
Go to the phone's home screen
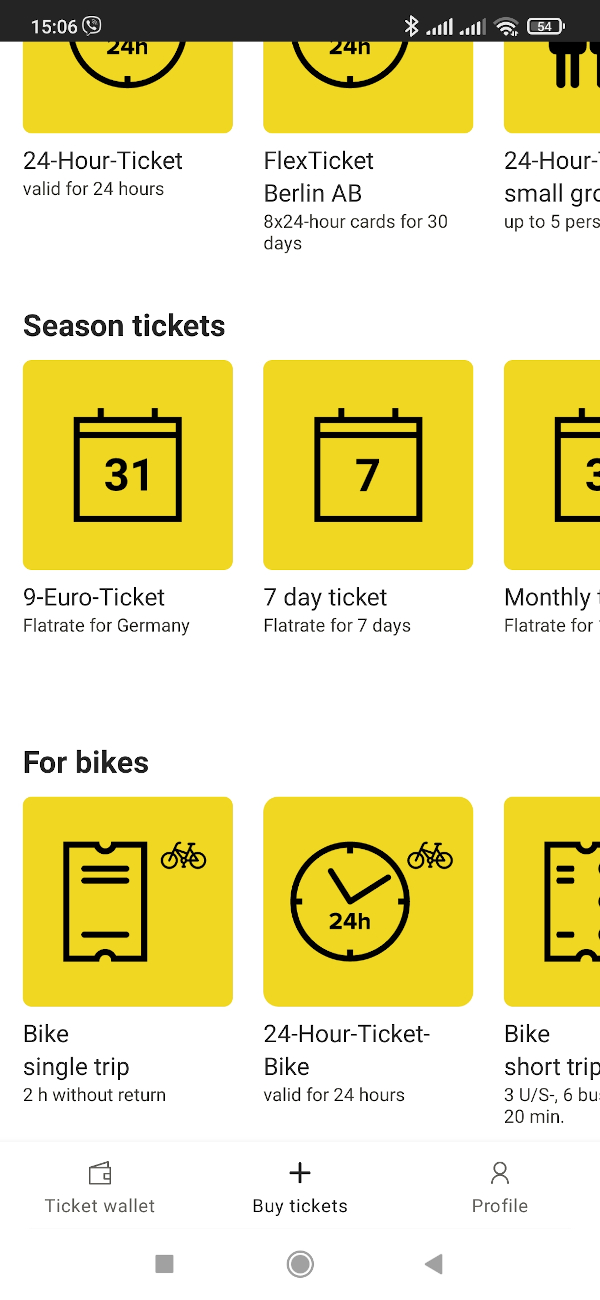tap(300, 1264)
